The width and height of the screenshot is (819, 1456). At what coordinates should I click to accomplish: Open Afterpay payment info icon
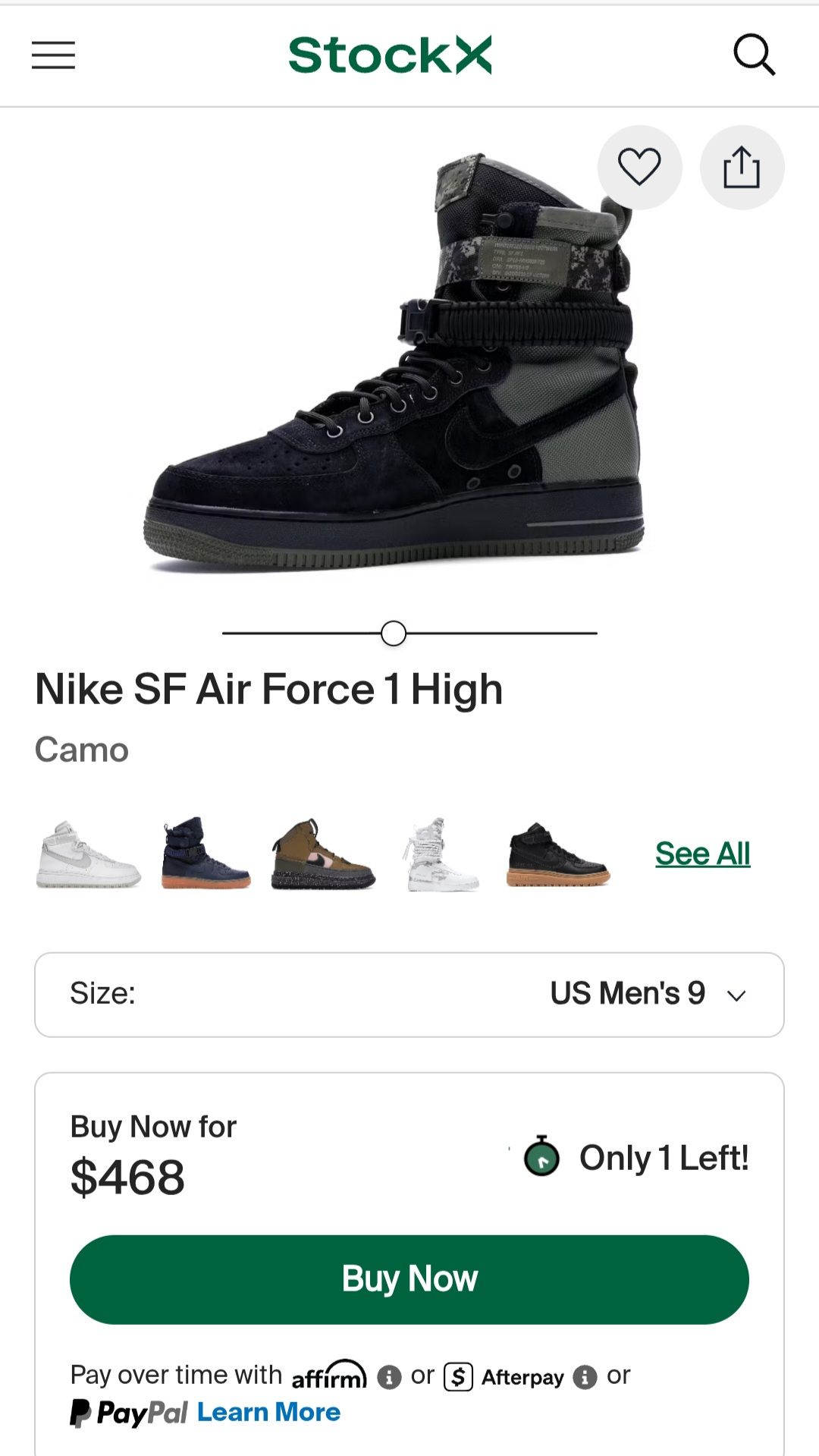(x=584, y=1376)
